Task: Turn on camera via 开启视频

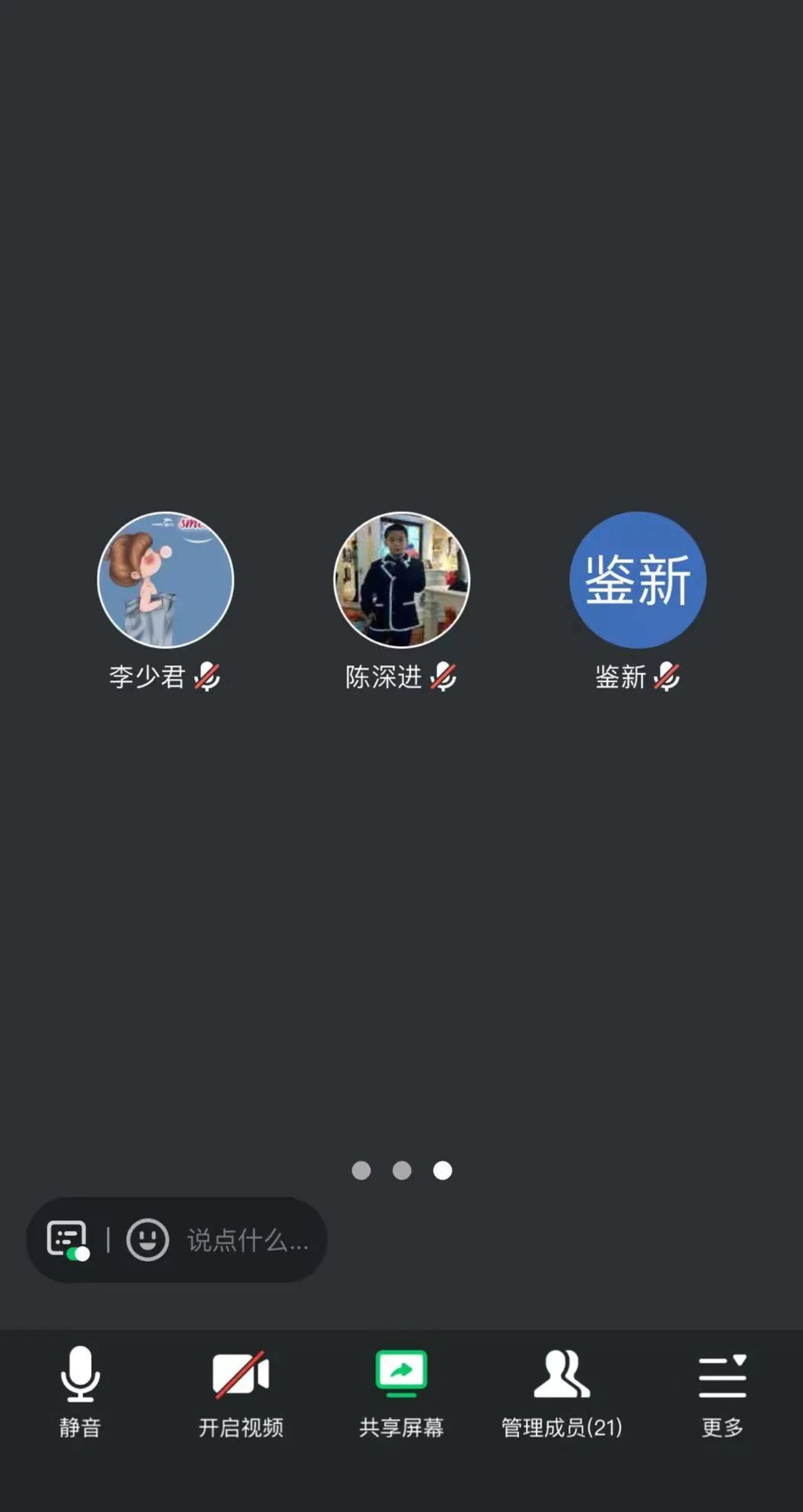Action: pos(241,1391)
